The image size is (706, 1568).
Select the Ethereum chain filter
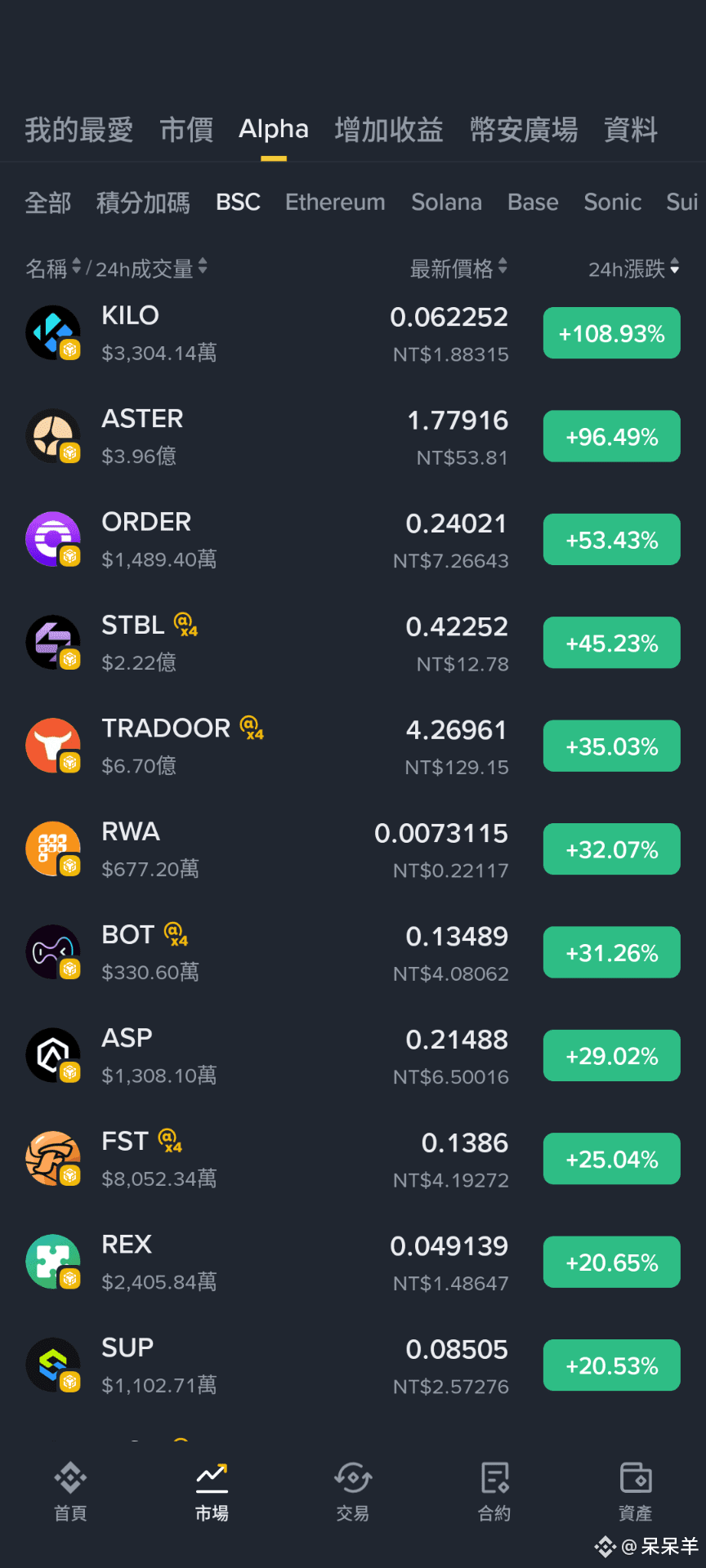tap(335, 203)
